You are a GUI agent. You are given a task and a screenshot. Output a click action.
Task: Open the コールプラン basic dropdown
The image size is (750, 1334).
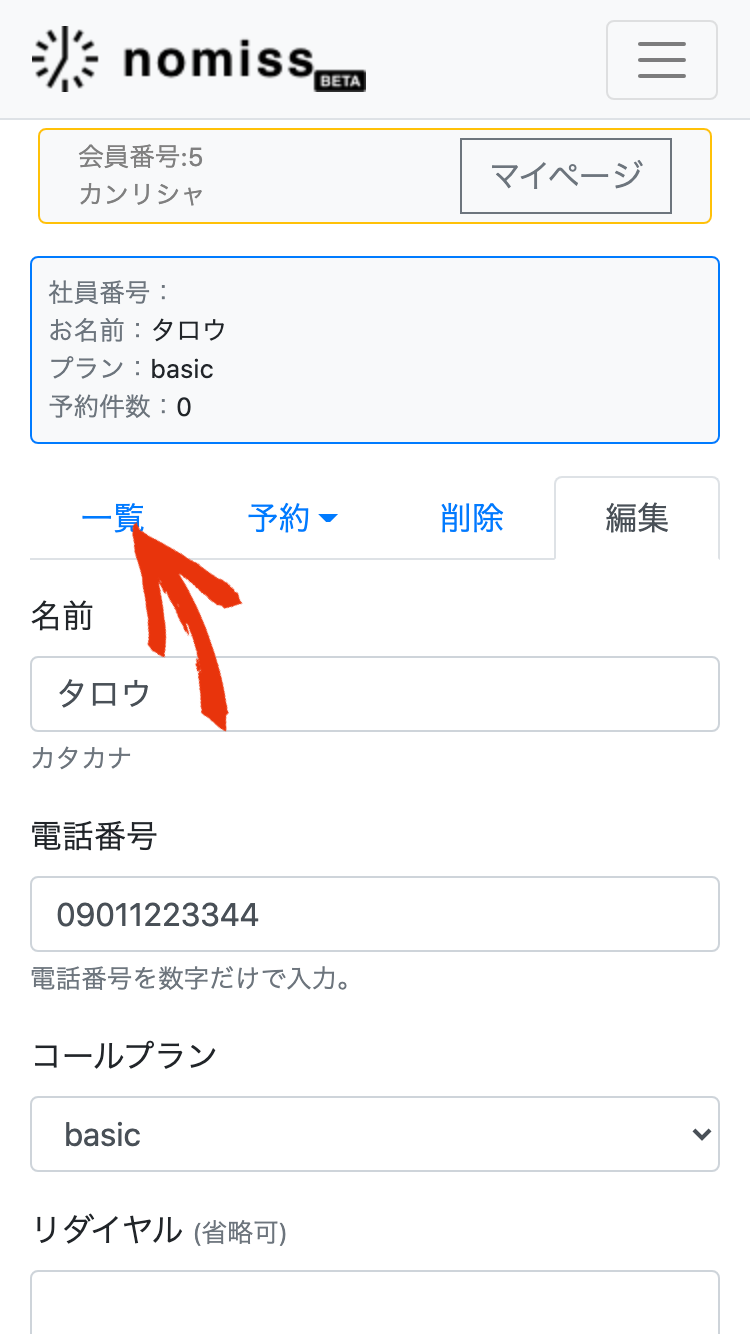click(x=375, y=1134)
